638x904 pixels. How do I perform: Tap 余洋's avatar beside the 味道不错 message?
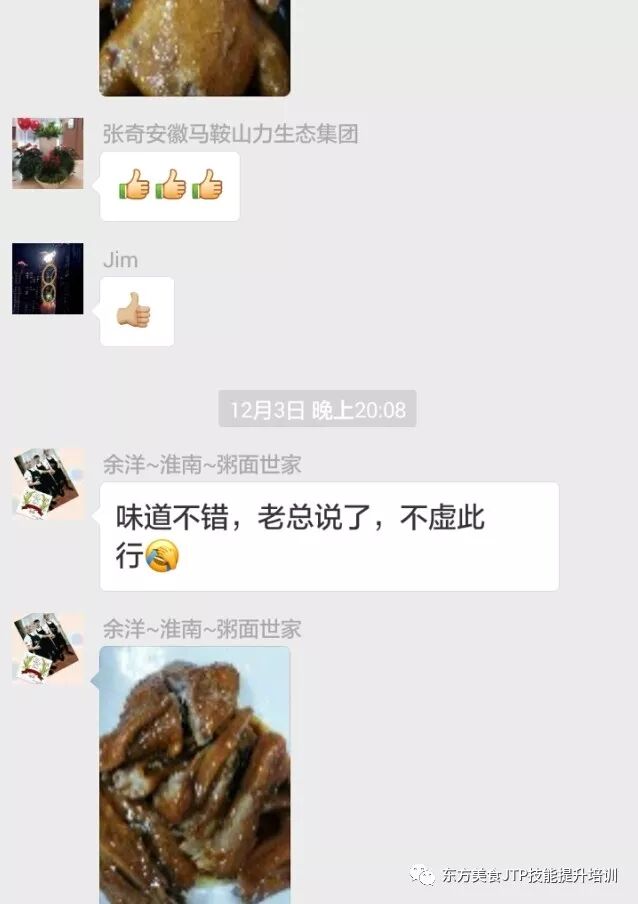click(47, 483)
